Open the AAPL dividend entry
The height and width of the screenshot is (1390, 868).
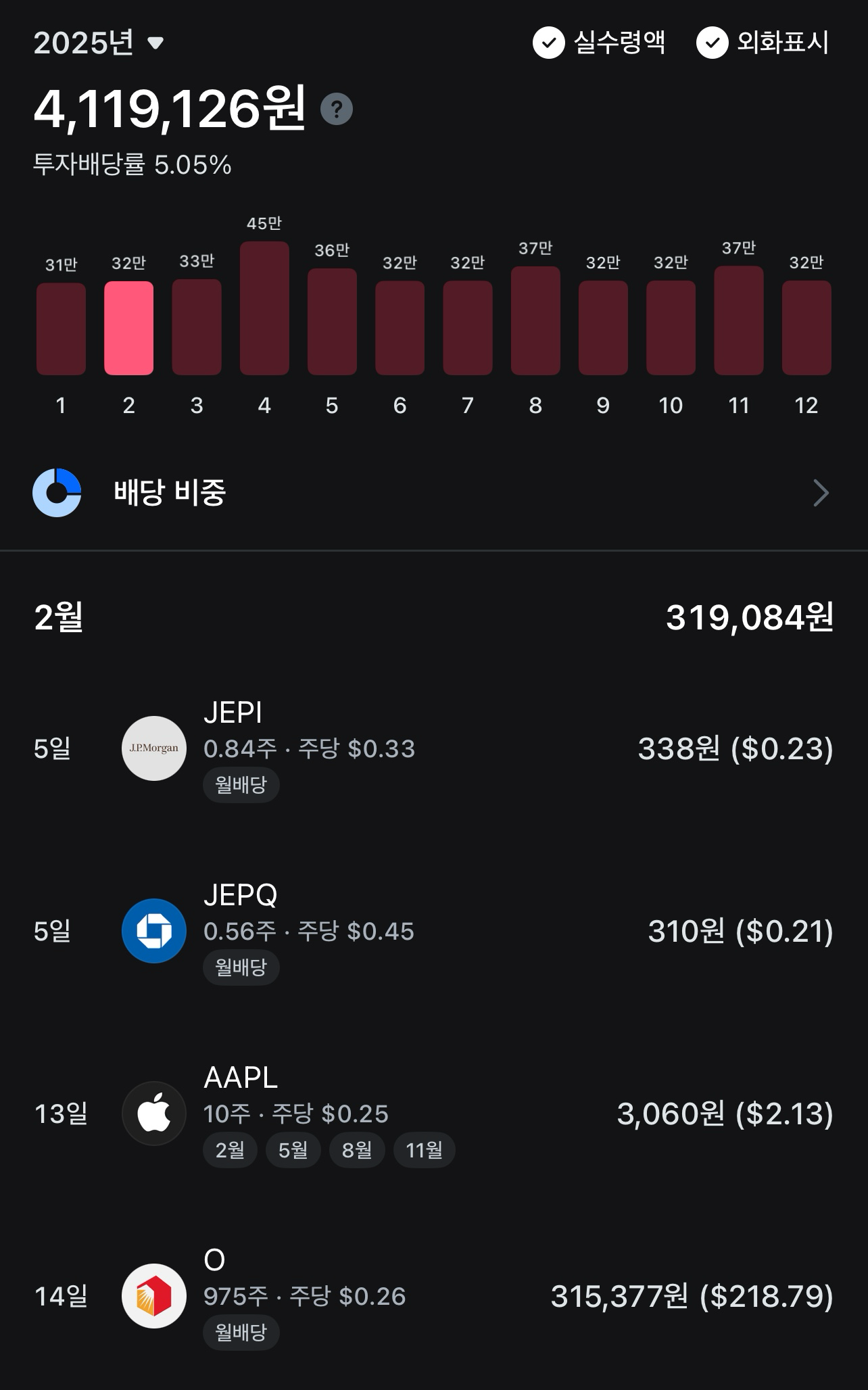[x=434, y=1113]
